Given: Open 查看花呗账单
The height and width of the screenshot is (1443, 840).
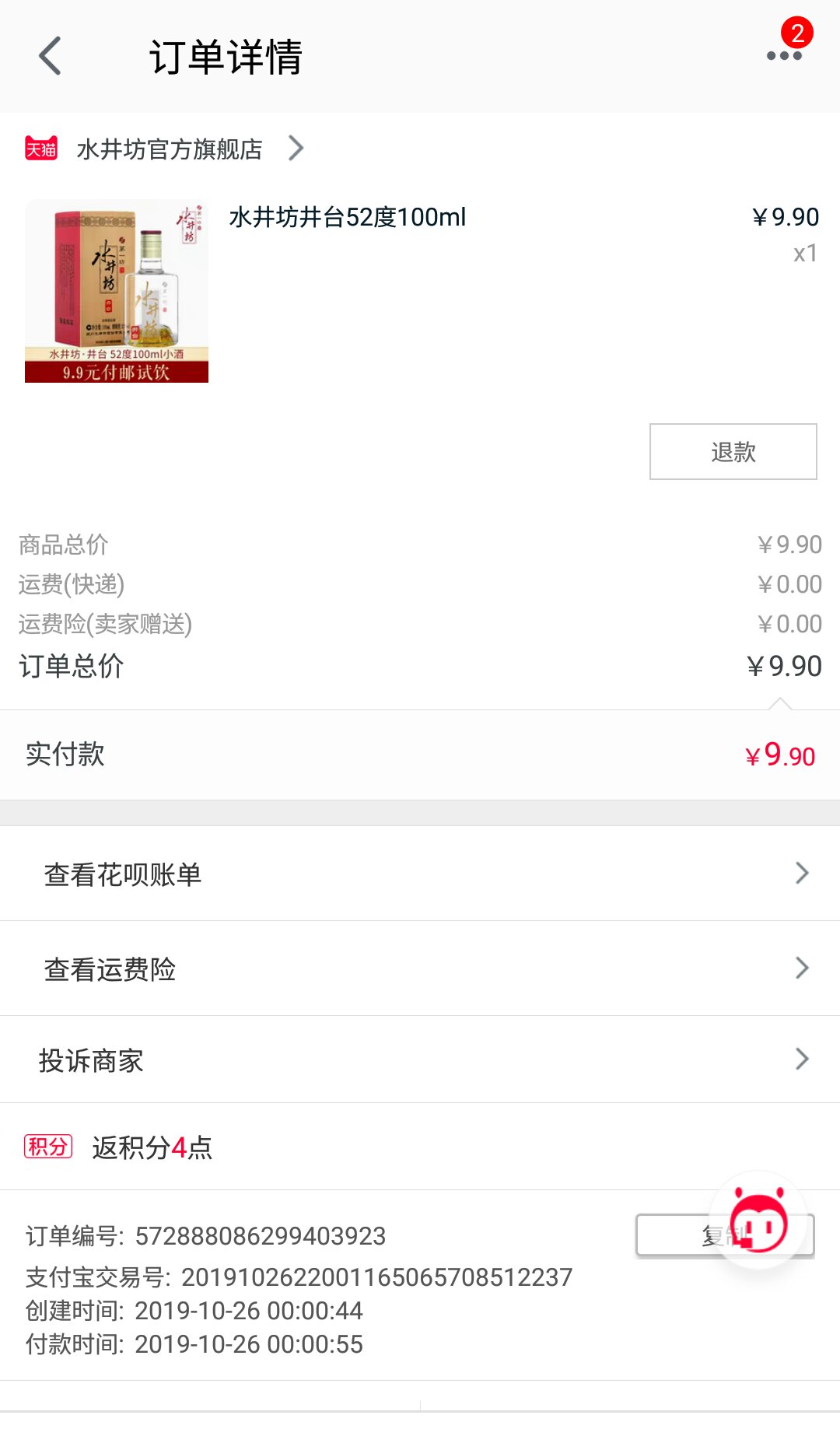Looking at the screenshot, I should tap(420, 874).
